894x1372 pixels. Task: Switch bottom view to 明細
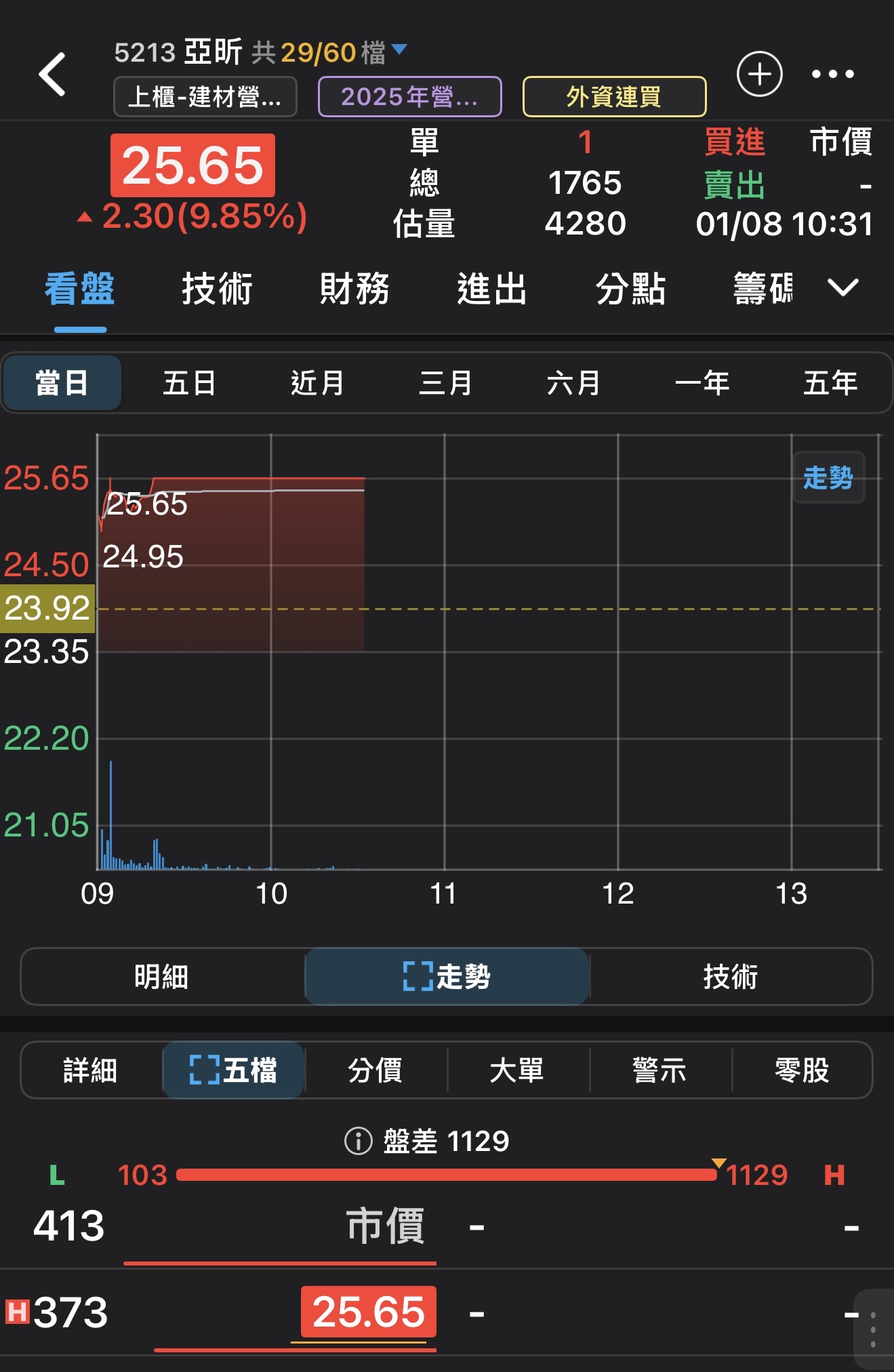[x=161, y=977]
